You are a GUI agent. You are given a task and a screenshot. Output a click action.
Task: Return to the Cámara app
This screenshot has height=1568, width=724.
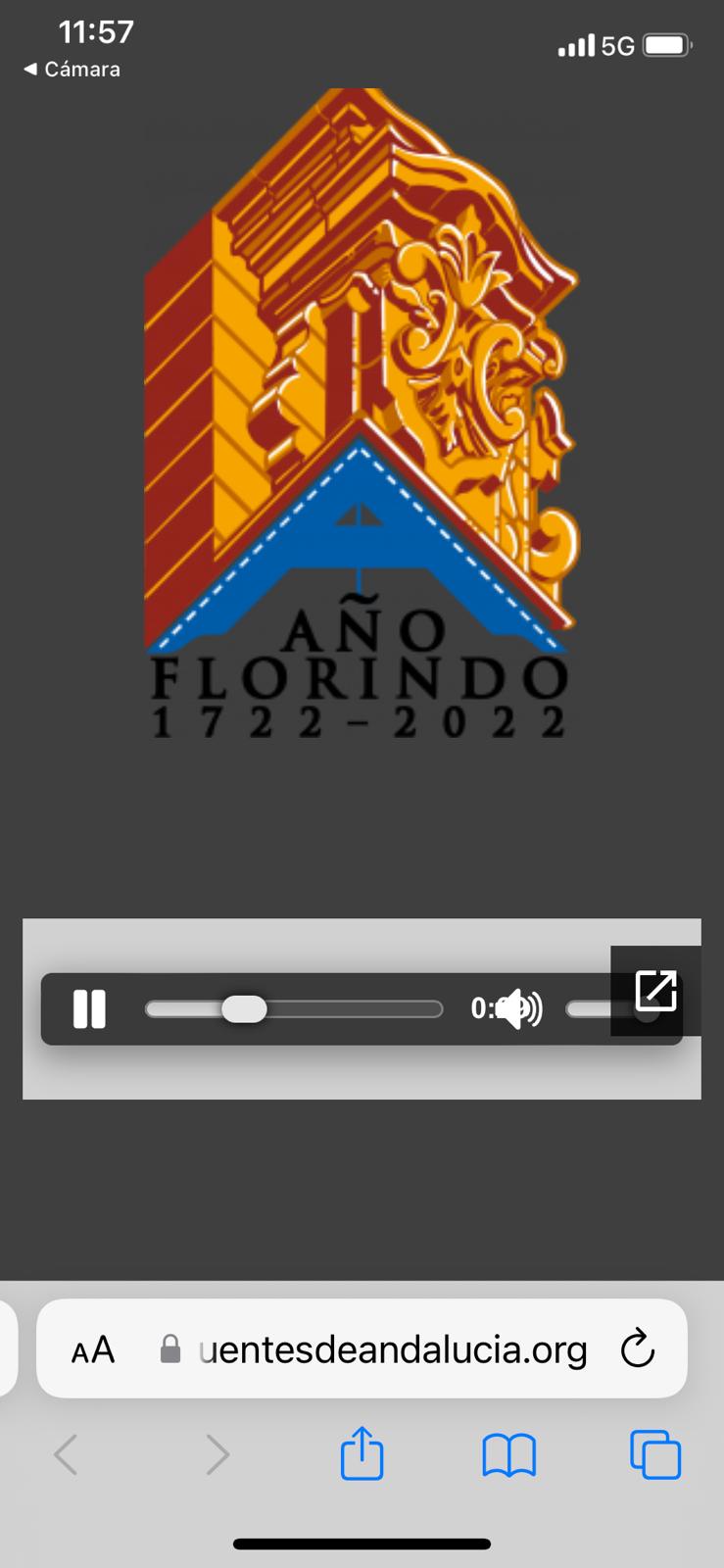click(x=72, y=70)
